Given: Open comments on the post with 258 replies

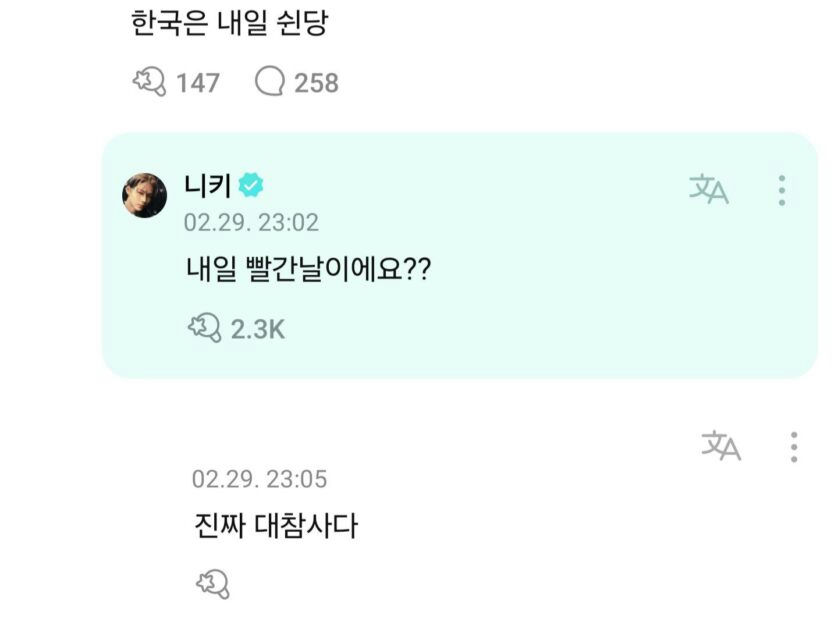Looking at the screenshot, I should (270, 82).
